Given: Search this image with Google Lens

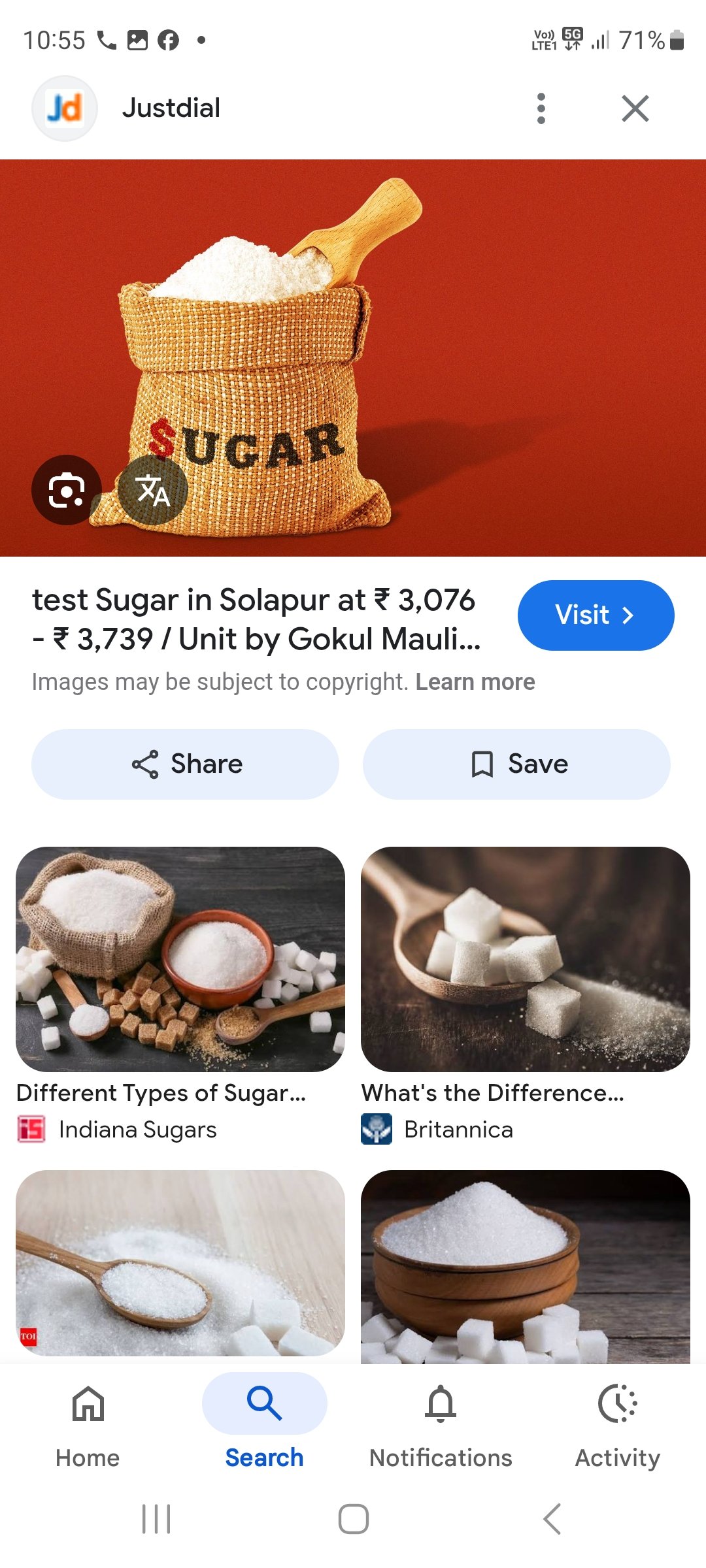Looking at the screenshot, I should point(67,490).
